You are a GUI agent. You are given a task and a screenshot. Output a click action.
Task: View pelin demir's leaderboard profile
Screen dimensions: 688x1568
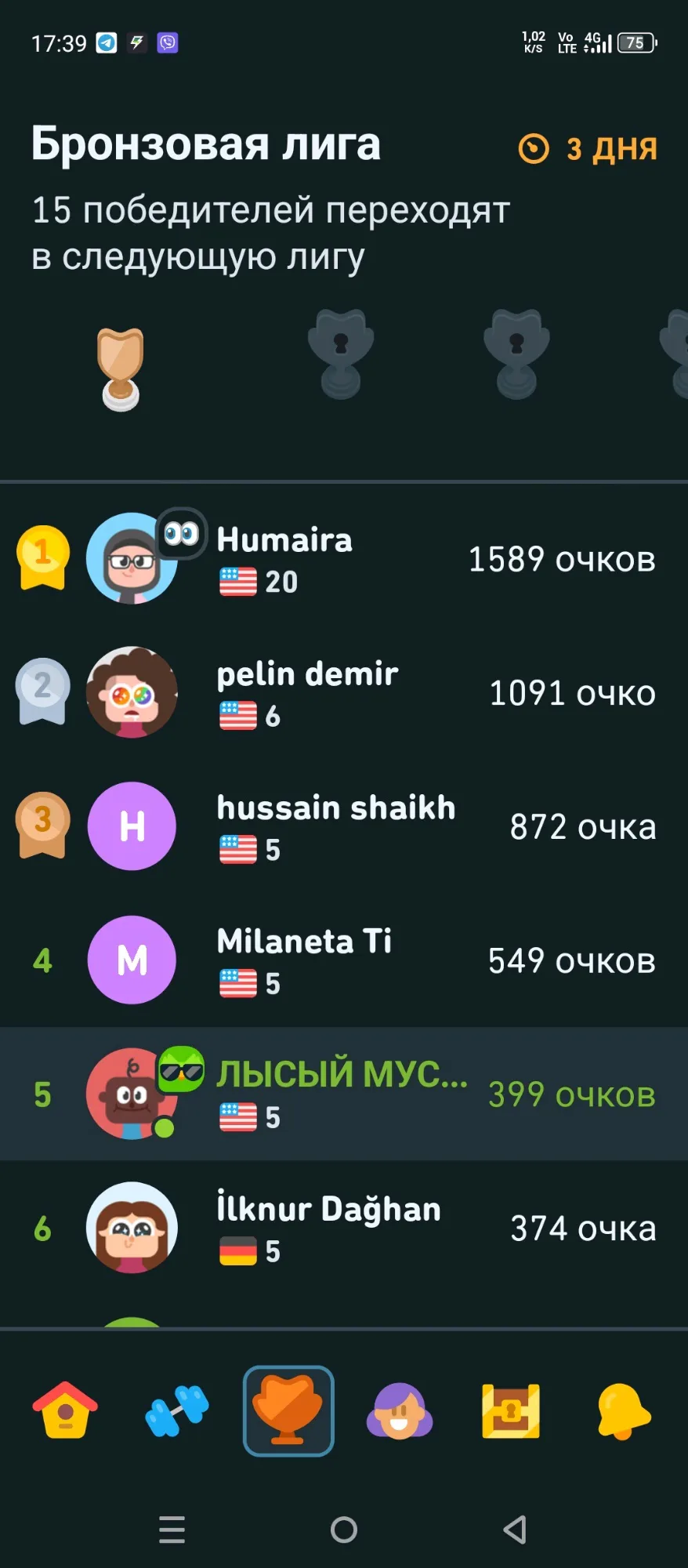coord(343,693)
